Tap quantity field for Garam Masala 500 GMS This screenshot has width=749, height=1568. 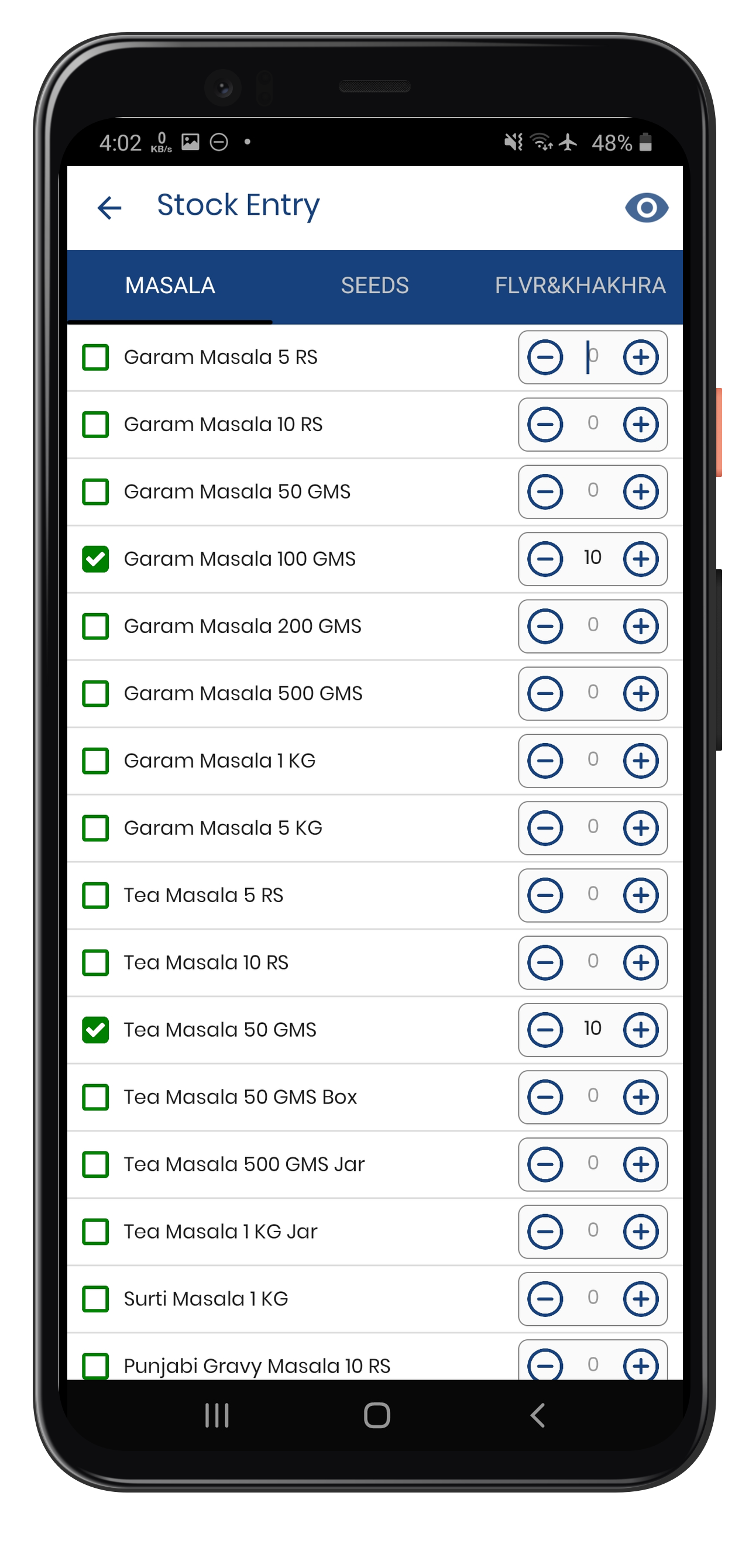593,693
